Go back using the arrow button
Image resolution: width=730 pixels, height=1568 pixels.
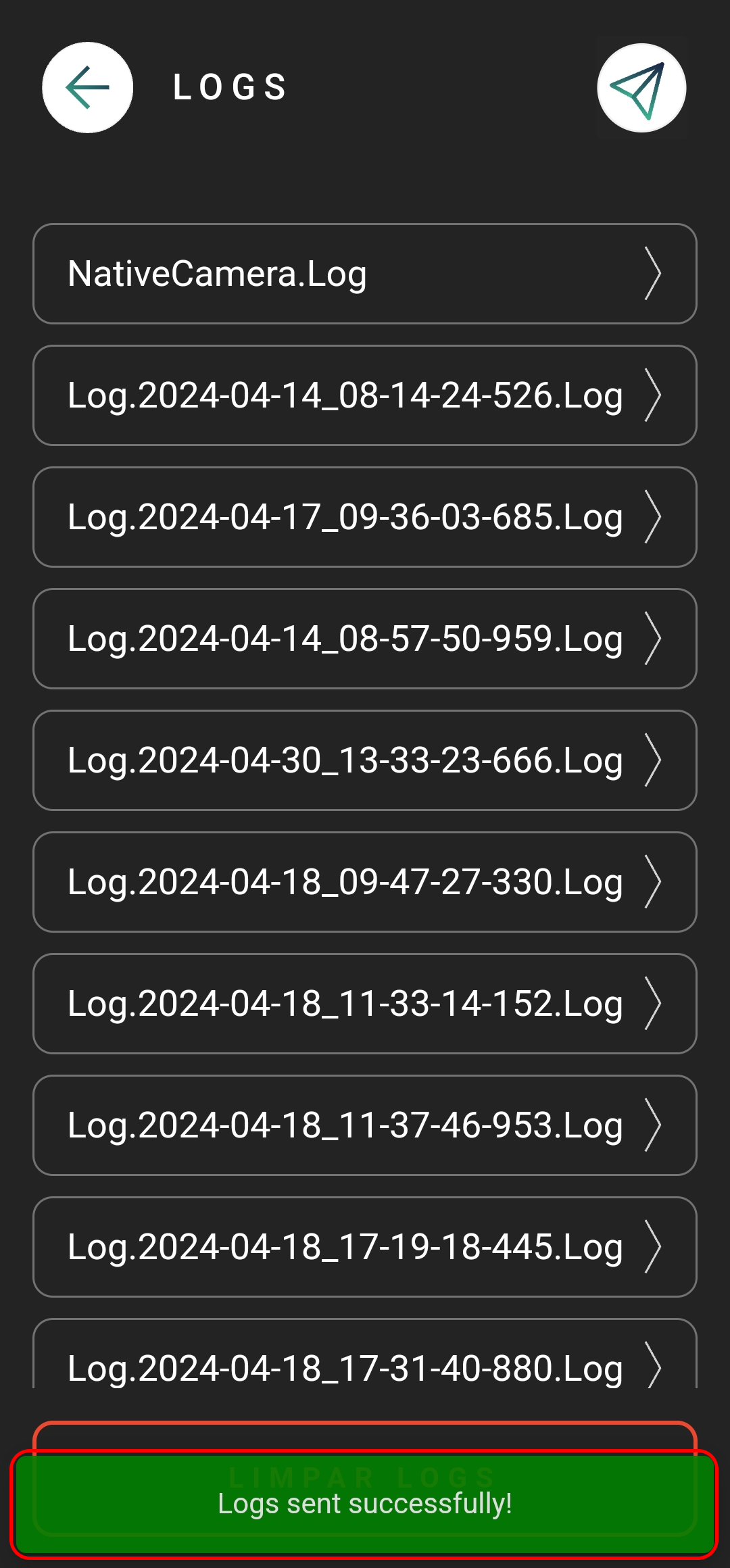[x=87, y=87]
